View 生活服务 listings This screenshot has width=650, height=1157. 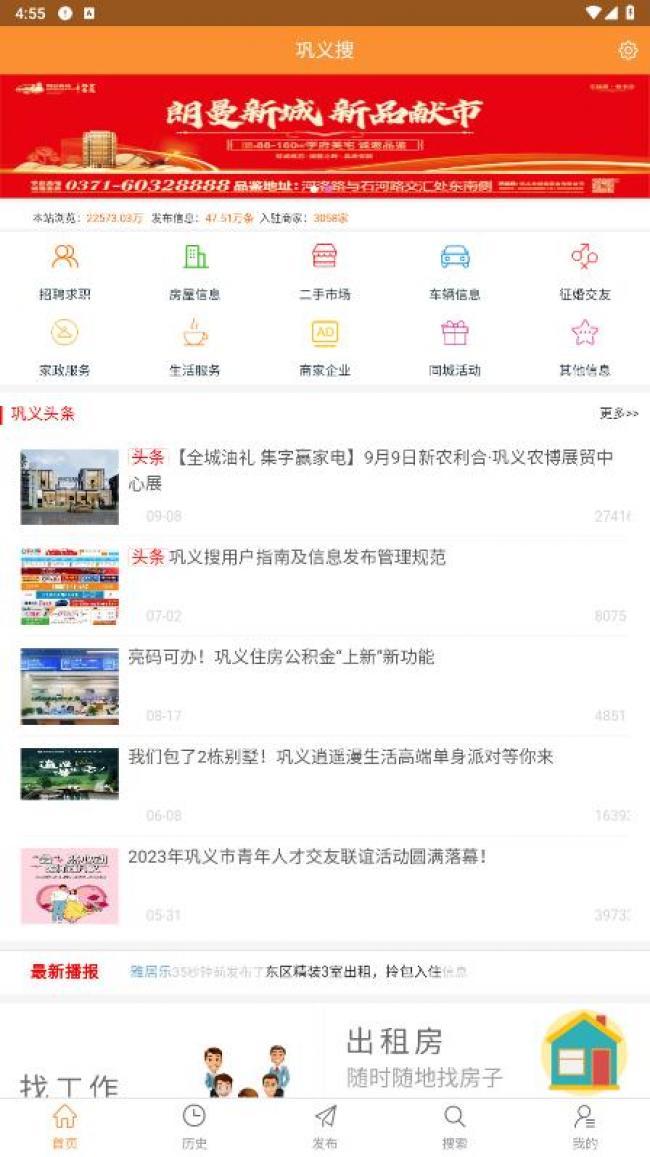point(195,346)
